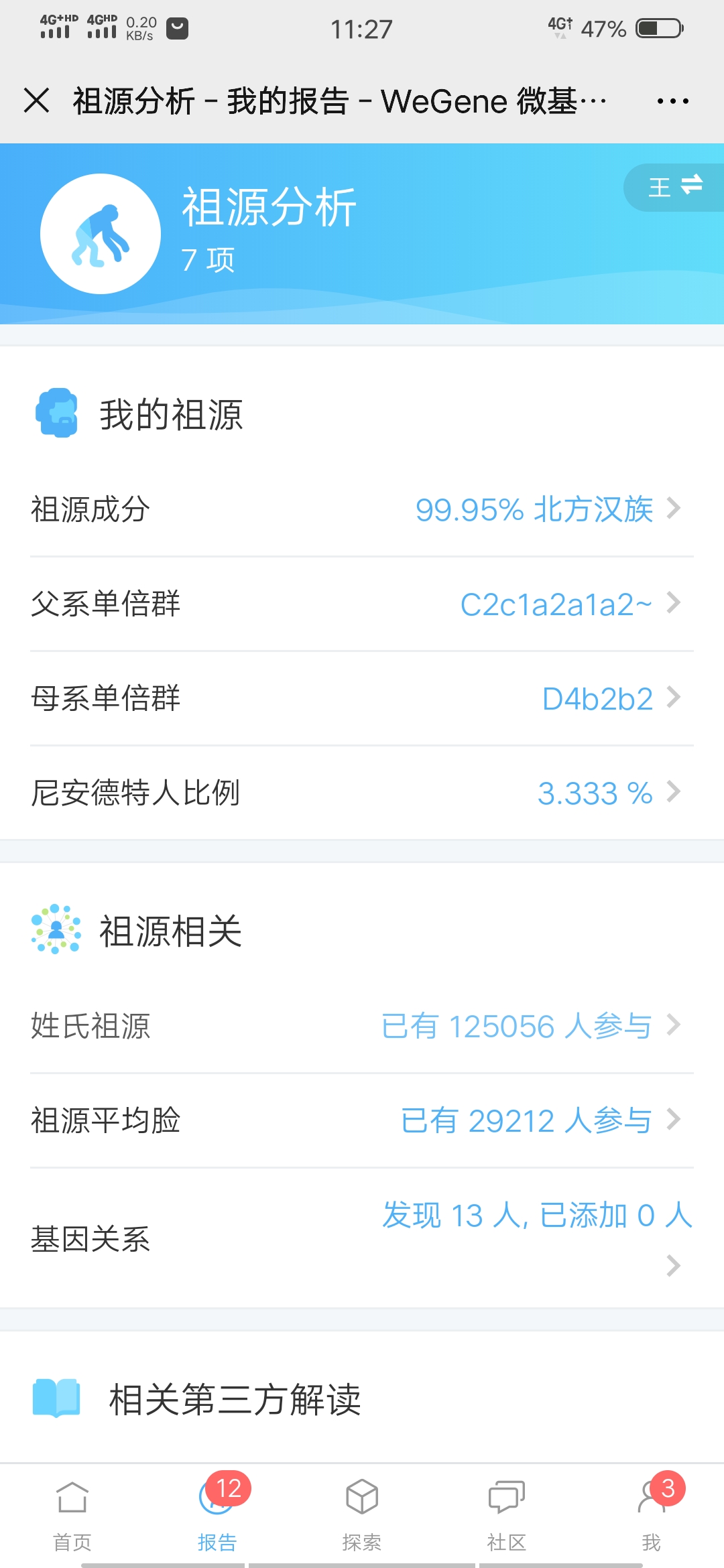The image size is (724, 1568).
Task: Switch user with the 王 button
Action: pos(674,188)
